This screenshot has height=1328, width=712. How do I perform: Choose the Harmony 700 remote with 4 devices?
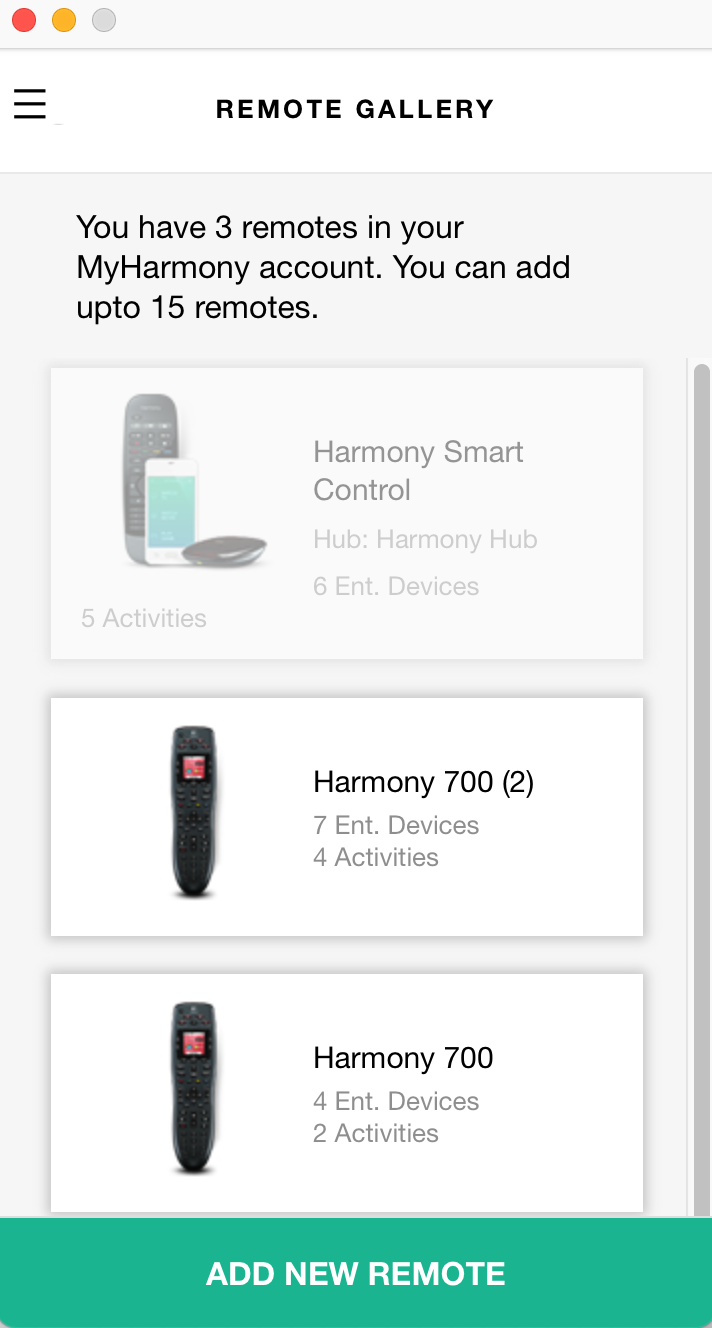tap(346, 1092)
